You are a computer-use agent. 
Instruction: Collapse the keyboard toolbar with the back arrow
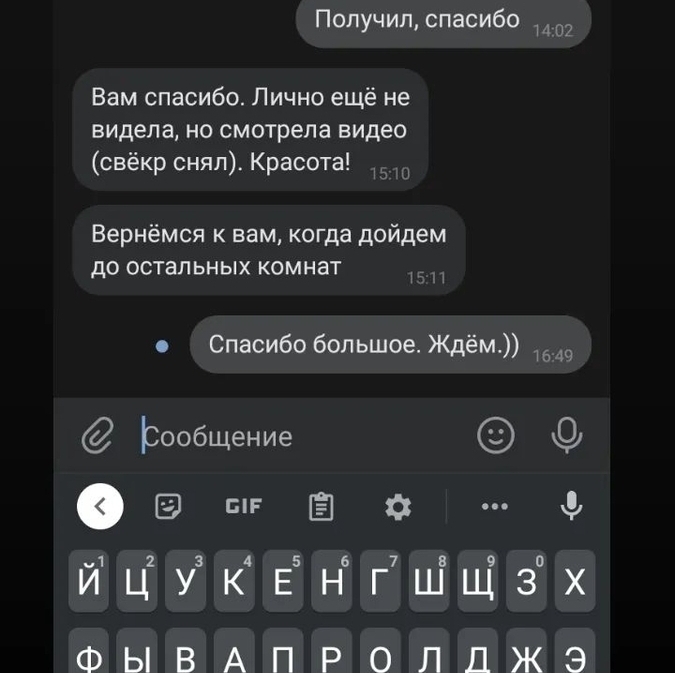(x=100, y=507)
